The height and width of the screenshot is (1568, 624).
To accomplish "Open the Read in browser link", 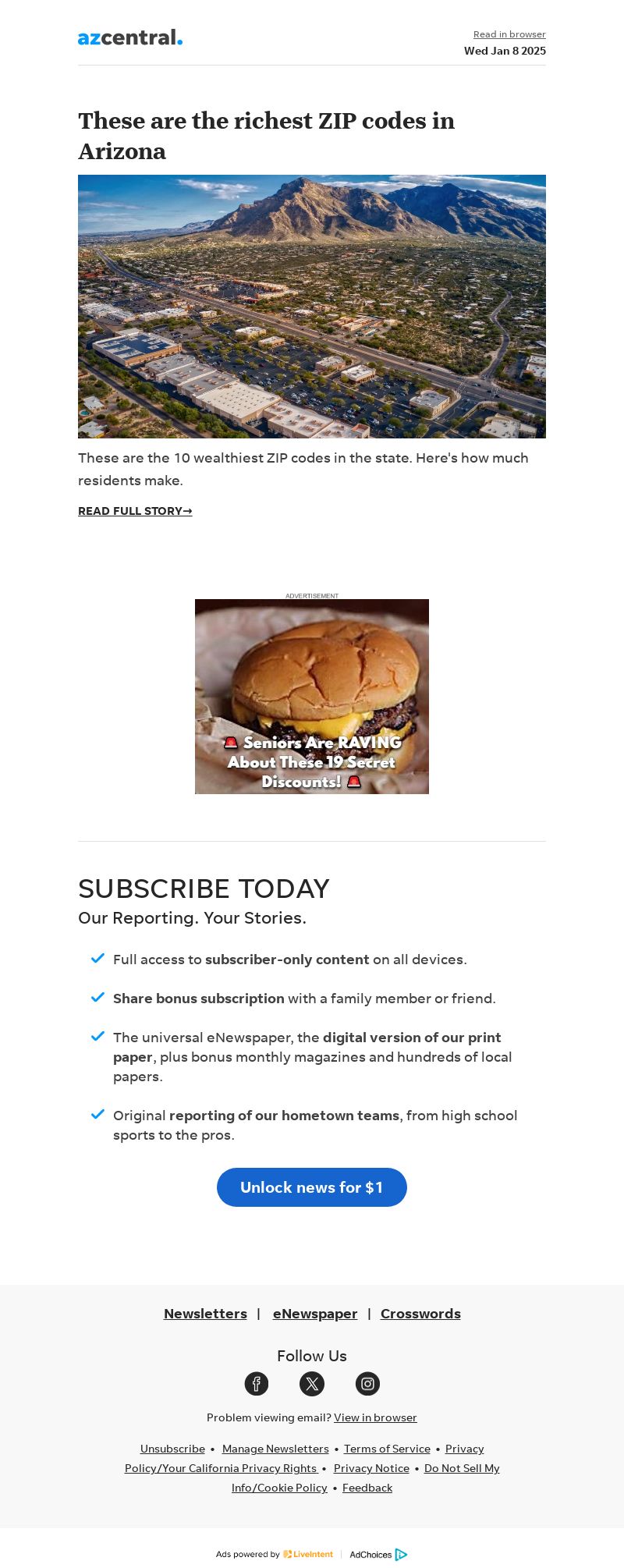I will pyautogui.click(x=509, y=34).
